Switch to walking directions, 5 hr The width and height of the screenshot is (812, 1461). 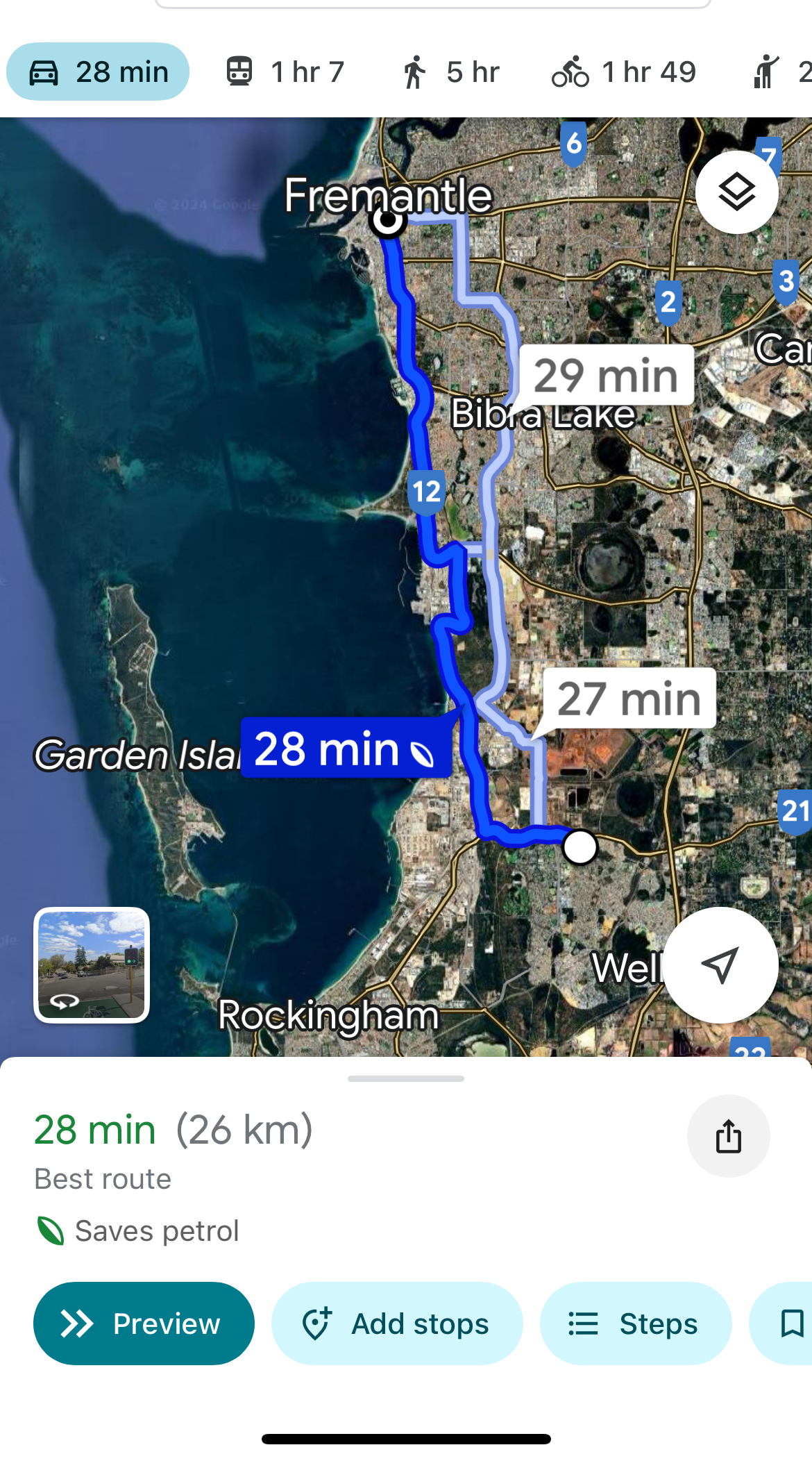pyautogui.click(x=450, y=72)
